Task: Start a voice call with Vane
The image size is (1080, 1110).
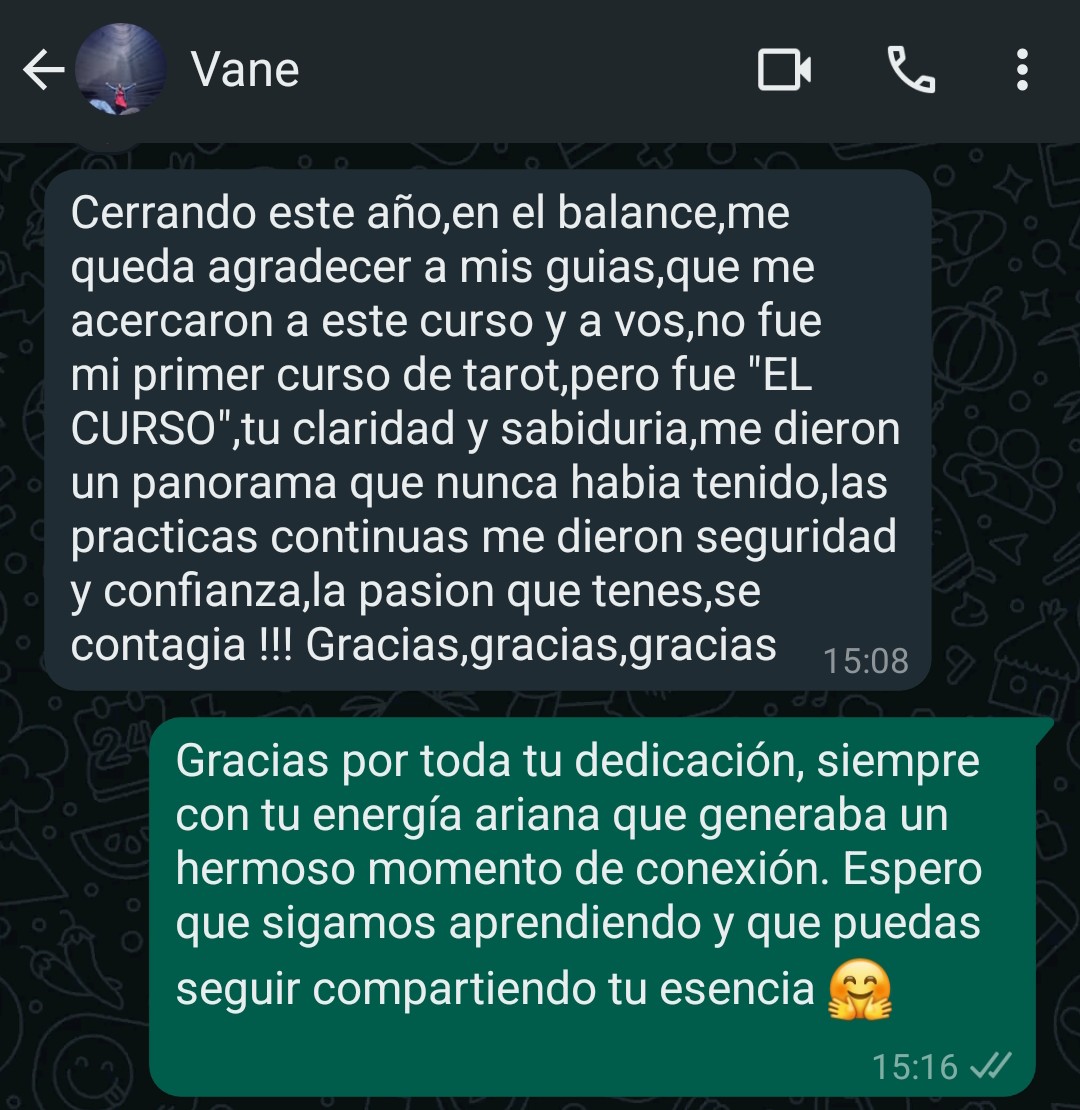Action: tap(911, 71)
